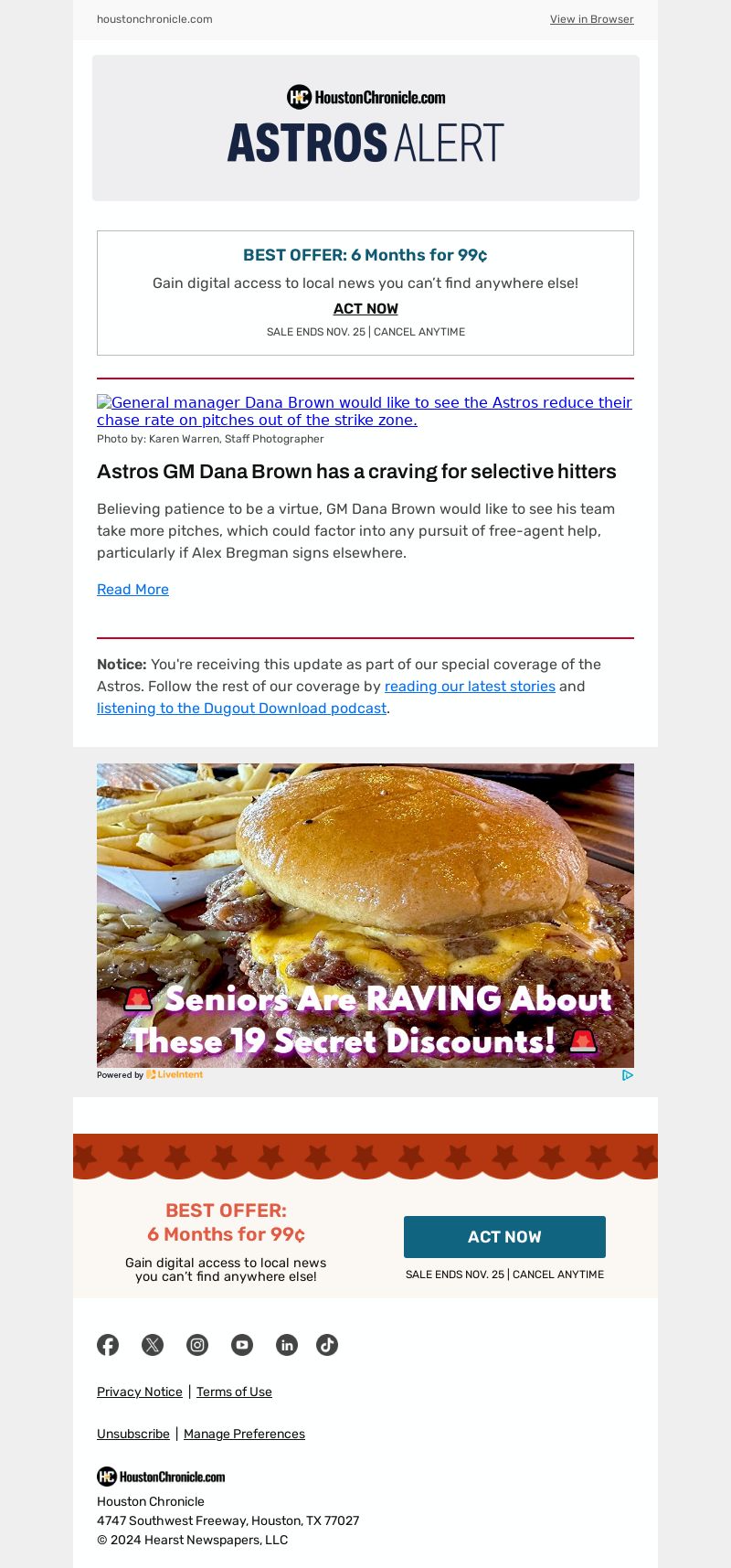Tap the Unsubscribe link
This screenshot has height=1568, width=731.
[133, 1434]
